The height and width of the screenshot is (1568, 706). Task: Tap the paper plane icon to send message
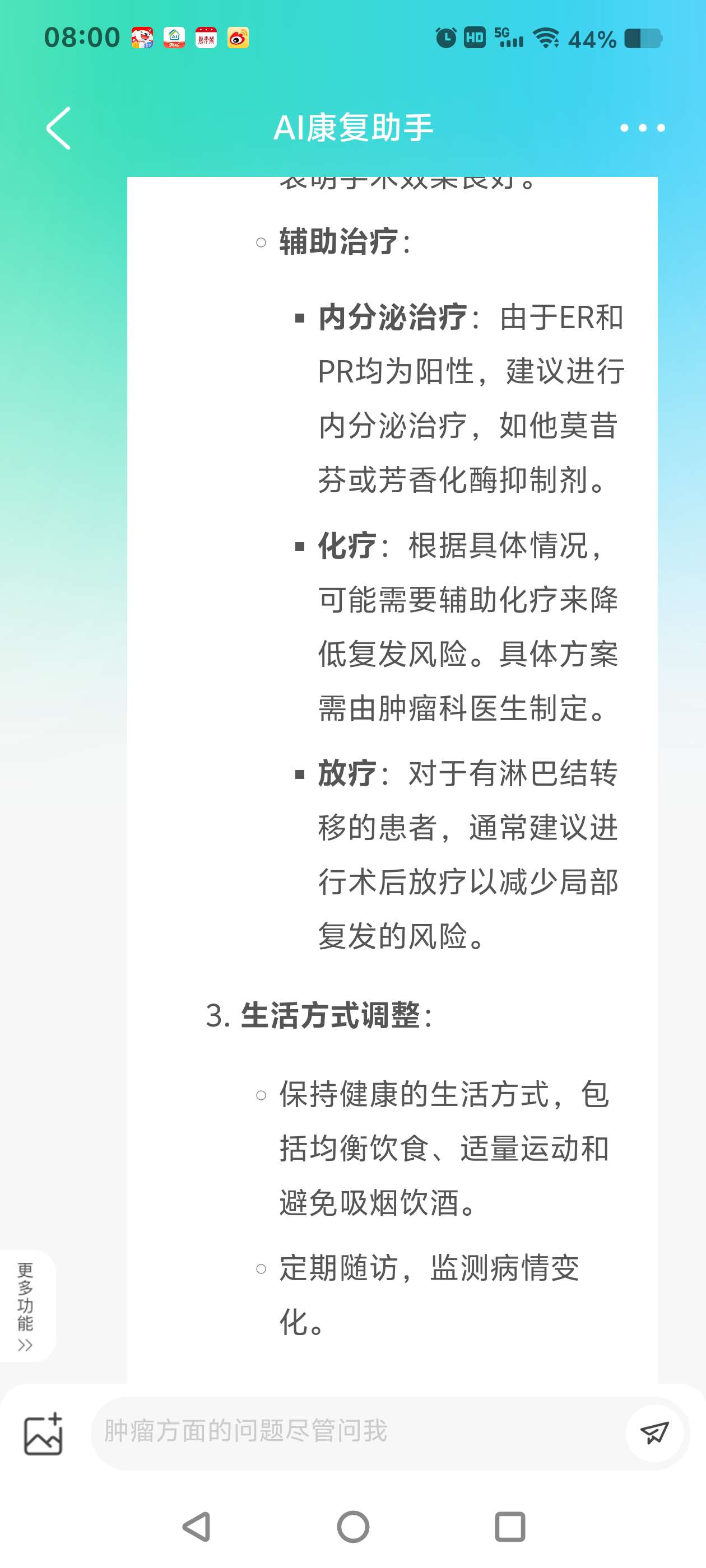656,1433
